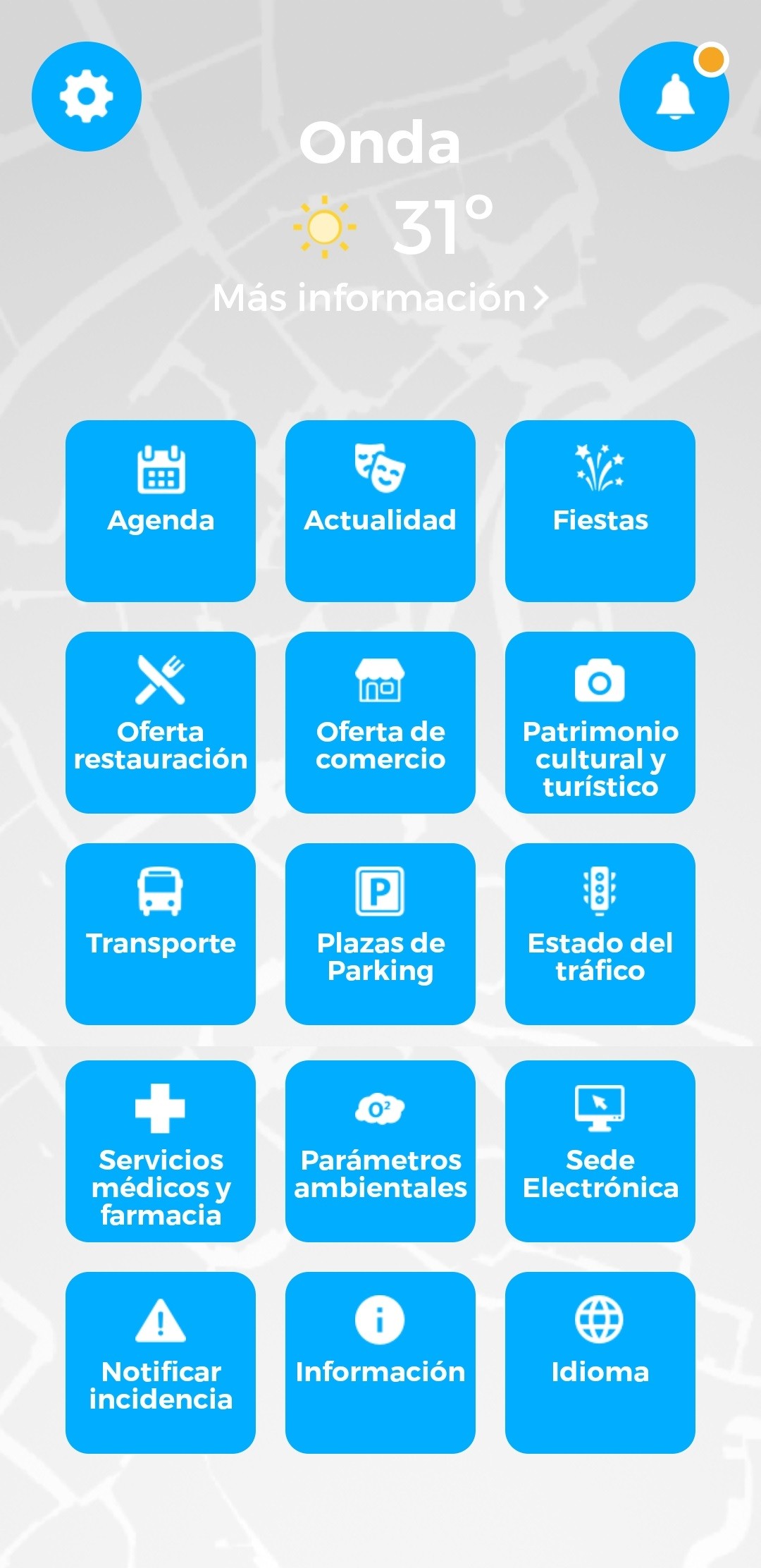Tap Más información weather link

click(x=380, y=298)
